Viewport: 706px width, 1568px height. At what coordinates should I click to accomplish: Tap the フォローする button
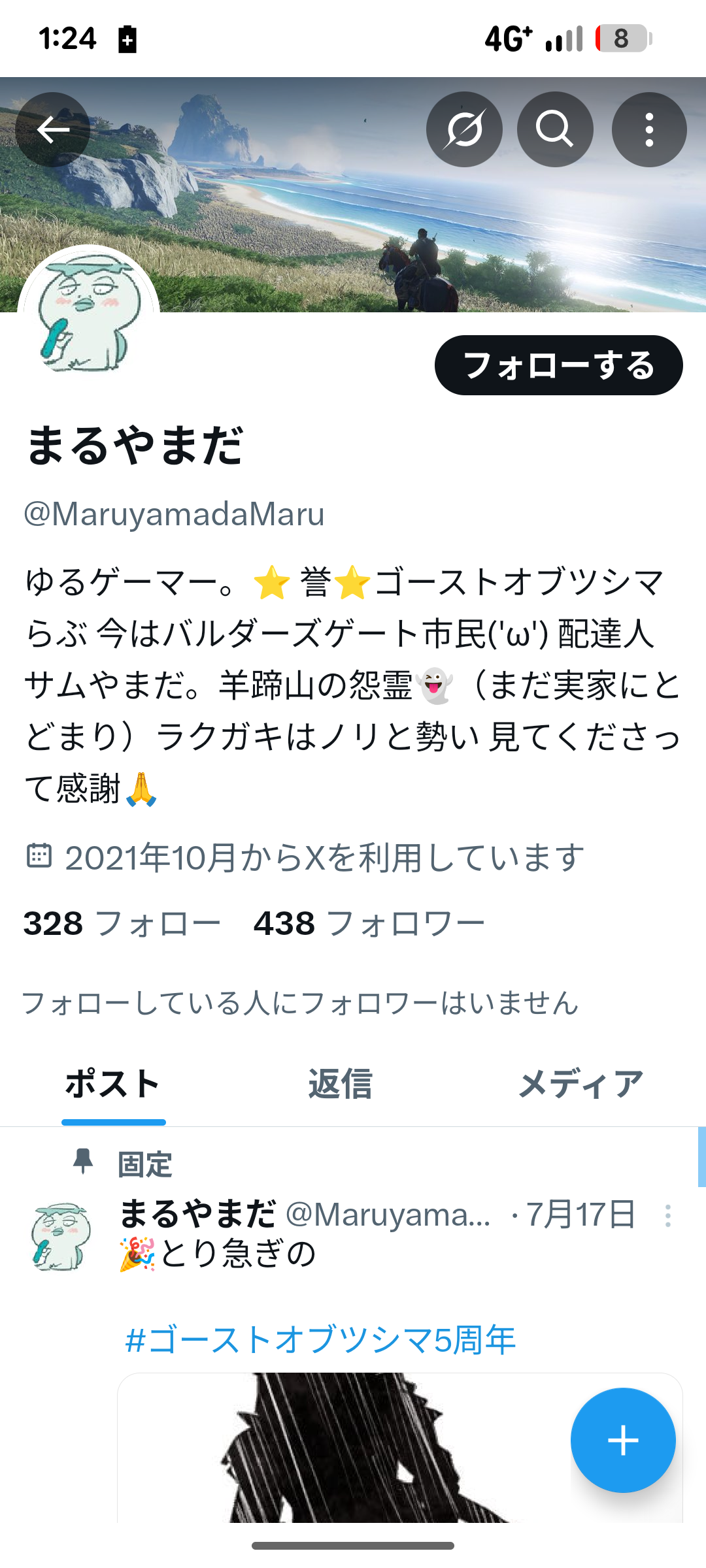pyautogui.click(x=558, y=365)
